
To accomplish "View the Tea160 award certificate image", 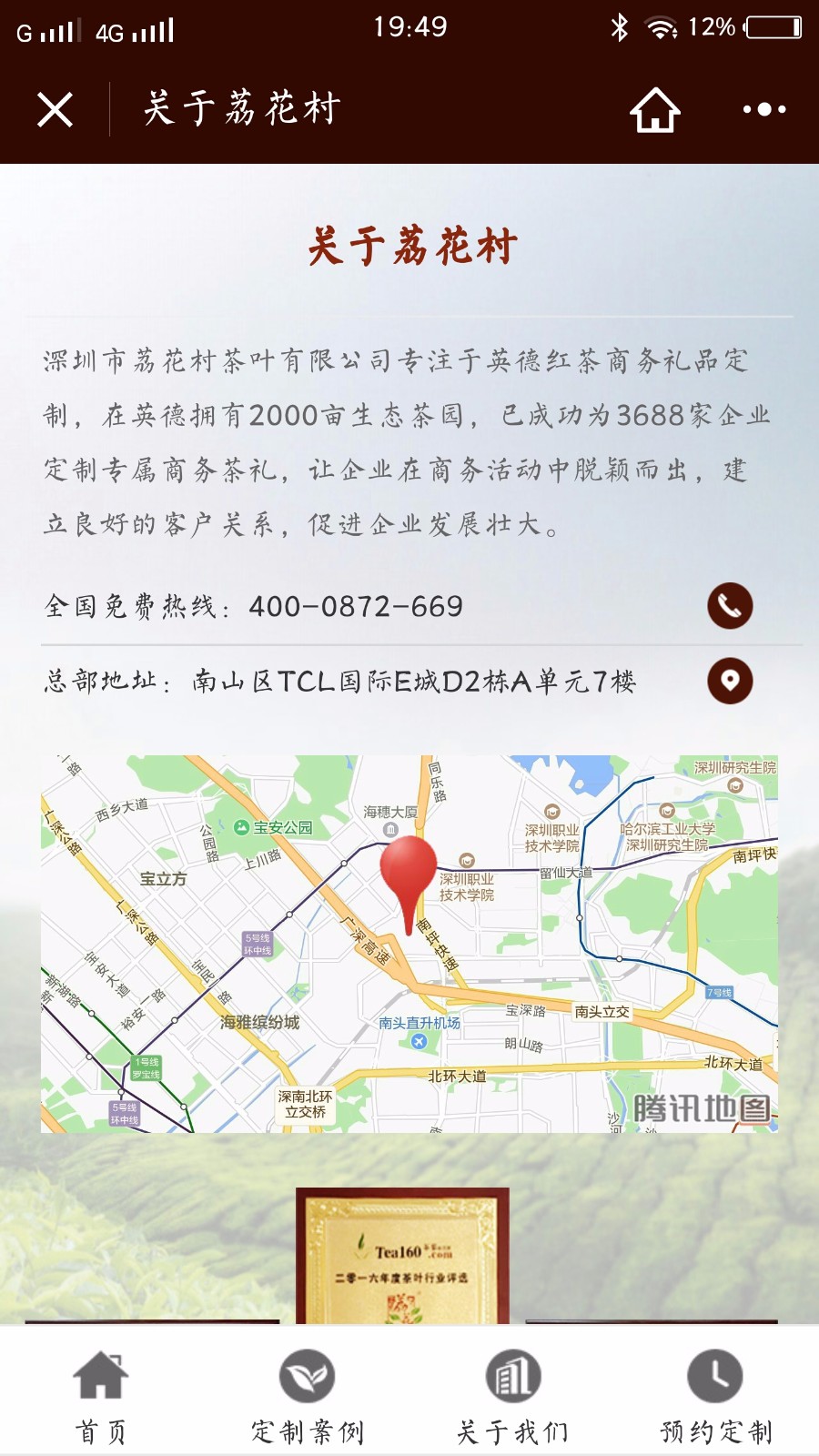I will pyautogui.click(x=402, y=1256).
